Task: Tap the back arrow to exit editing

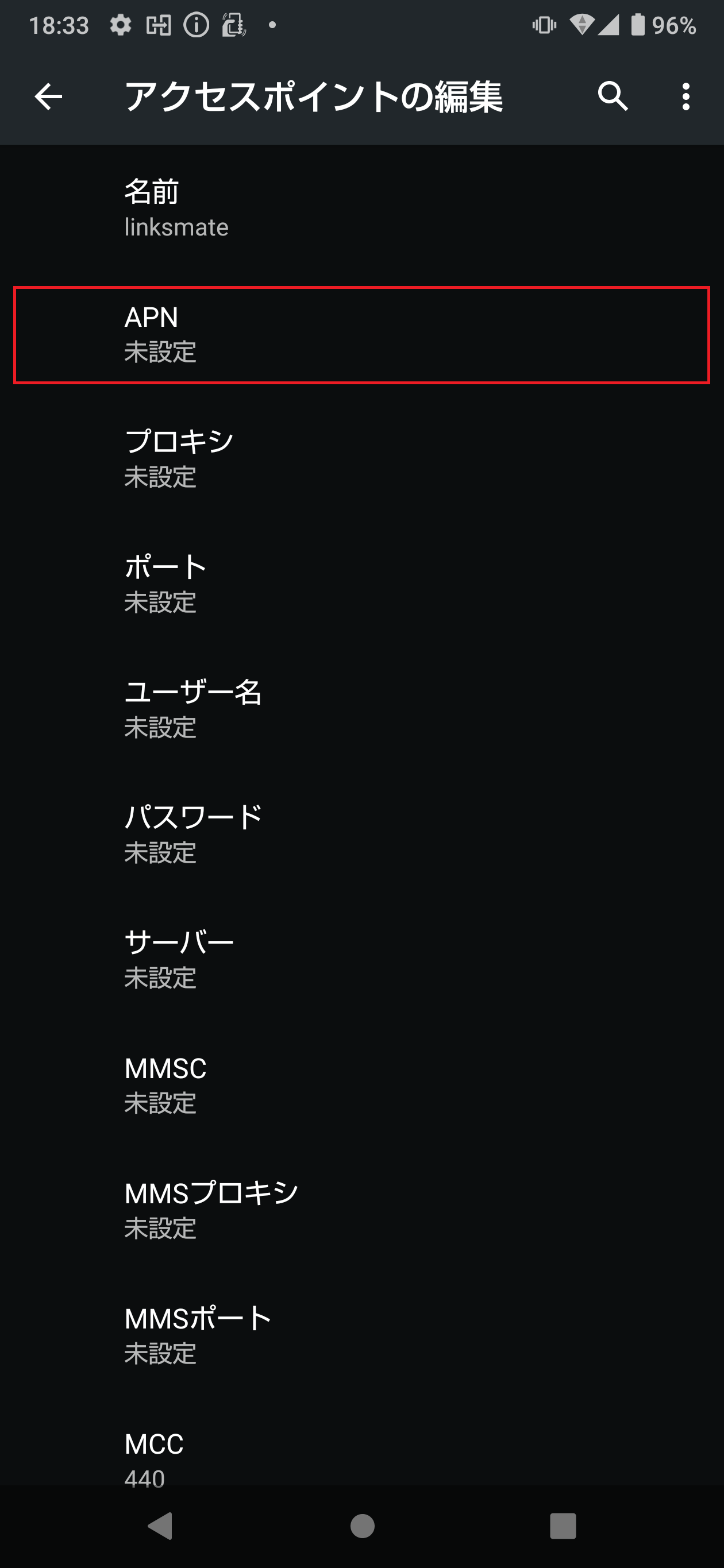Action: pos(48,96)
